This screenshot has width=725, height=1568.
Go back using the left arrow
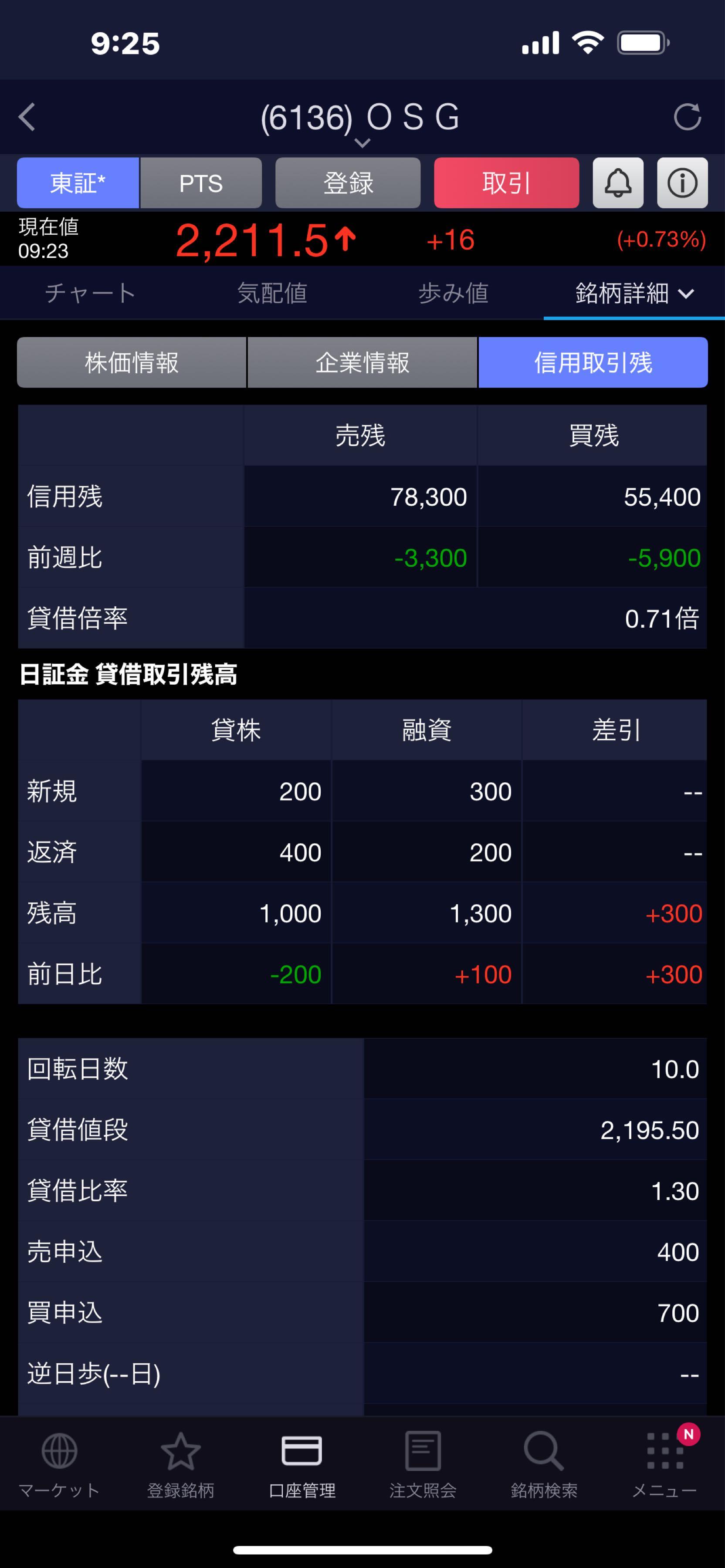(x=27, y=117)
